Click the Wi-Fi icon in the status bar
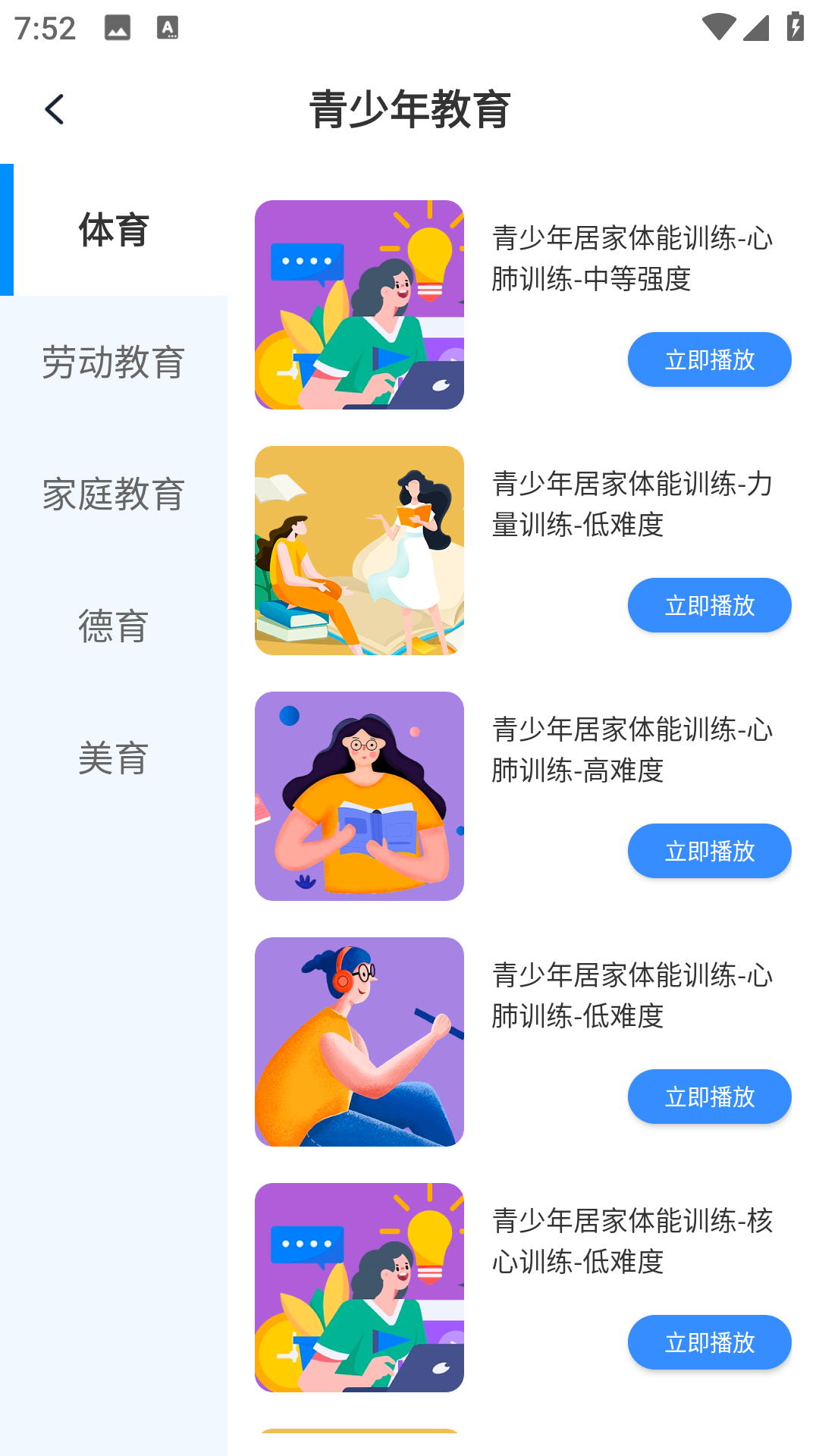 pyautogui.click(x=719, y=27)
